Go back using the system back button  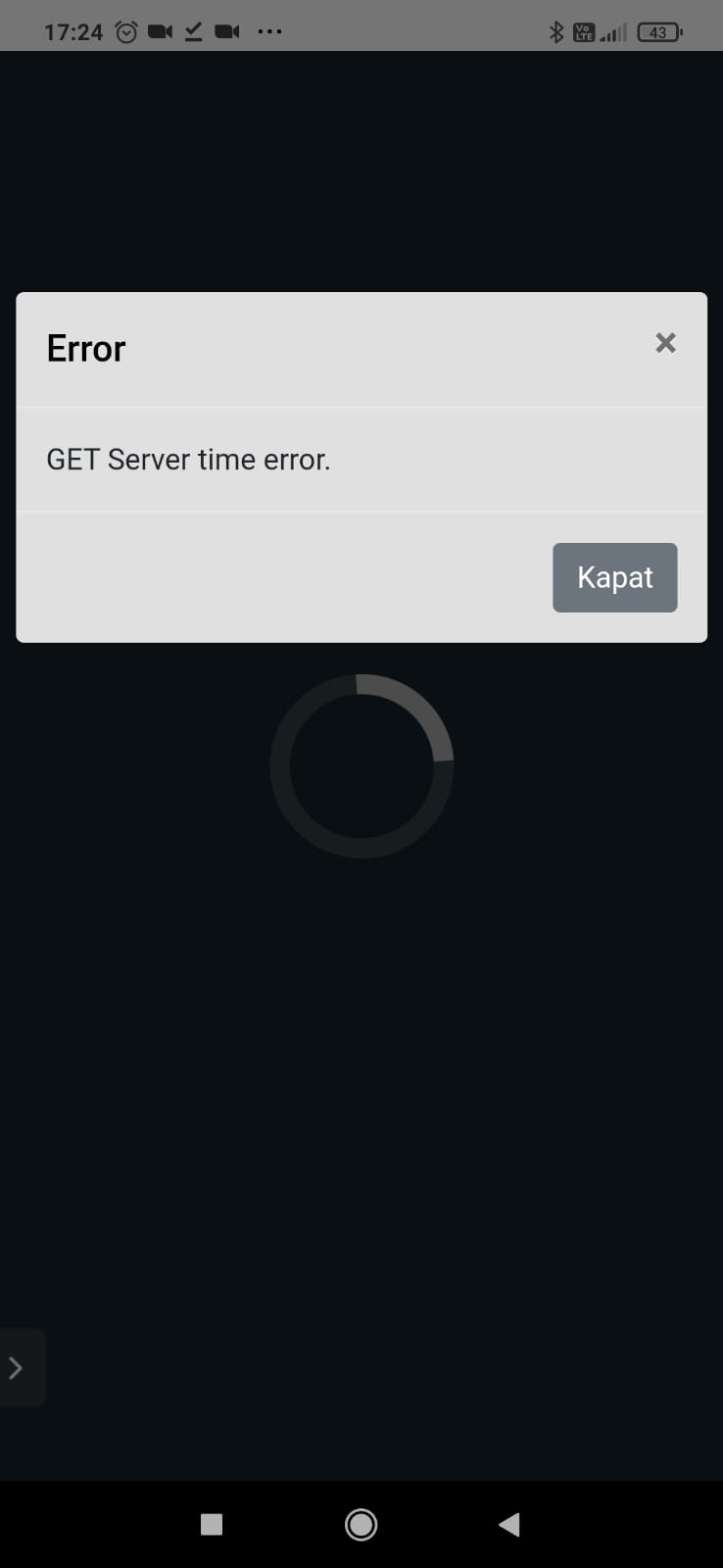pos(509,1524)
